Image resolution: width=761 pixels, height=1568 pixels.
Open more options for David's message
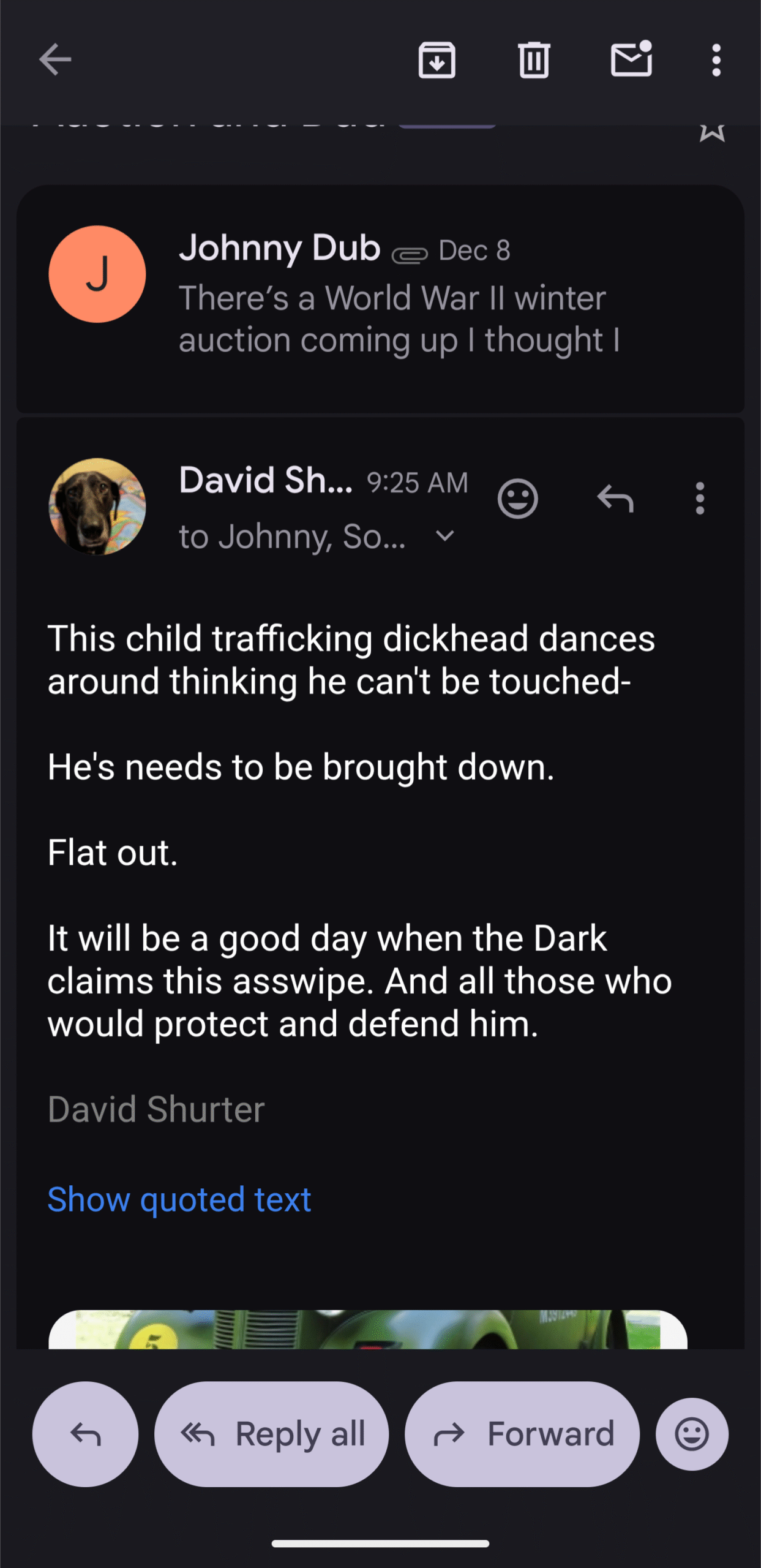[x=700, y=499]
